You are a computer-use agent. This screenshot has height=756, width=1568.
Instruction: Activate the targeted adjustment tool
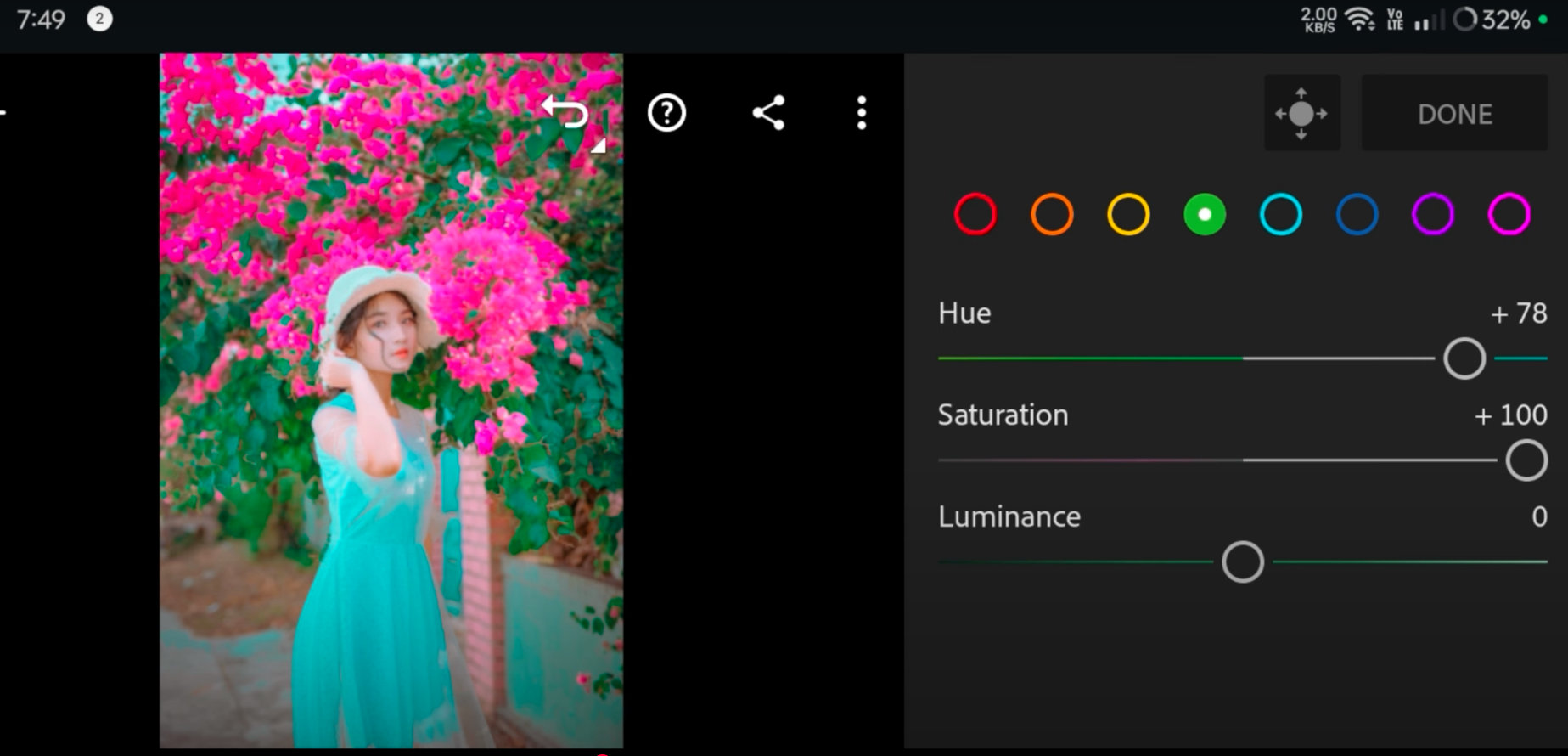coord(1301,113)
